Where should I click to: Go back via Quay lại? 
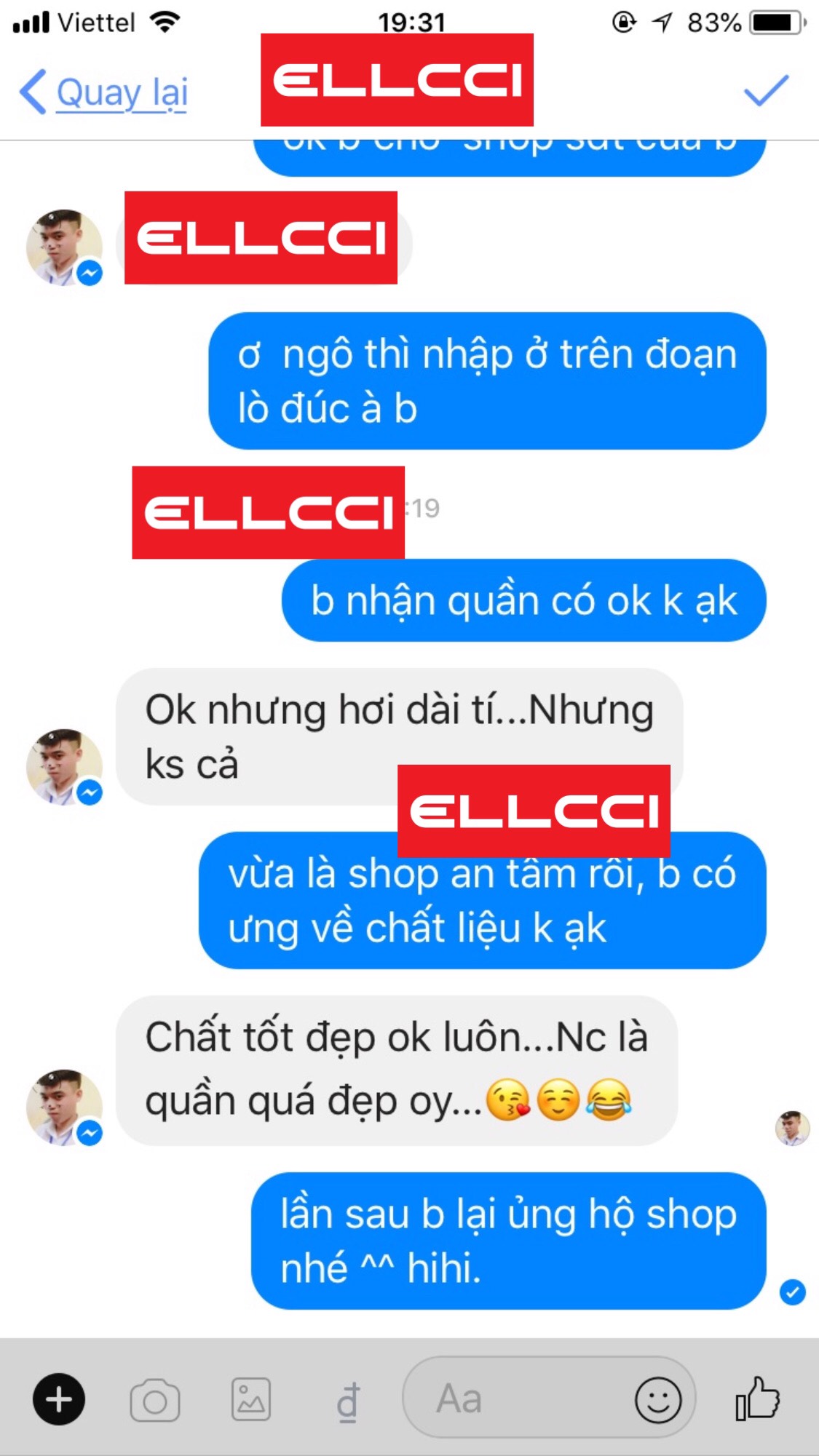(x=106, y=93)
